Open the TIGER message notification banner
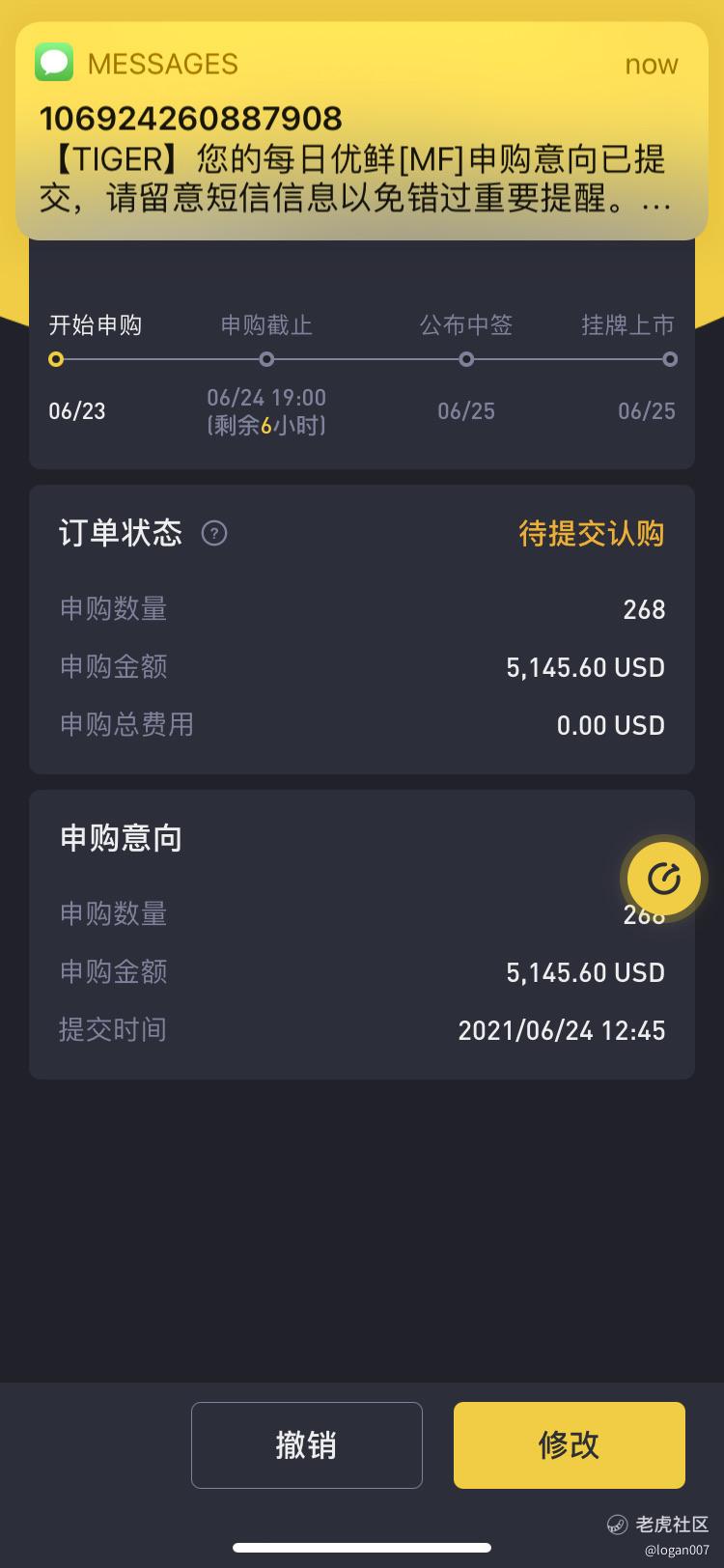Image resolution: width=724 pixels, height=1568 pixels. pos(362,131)
